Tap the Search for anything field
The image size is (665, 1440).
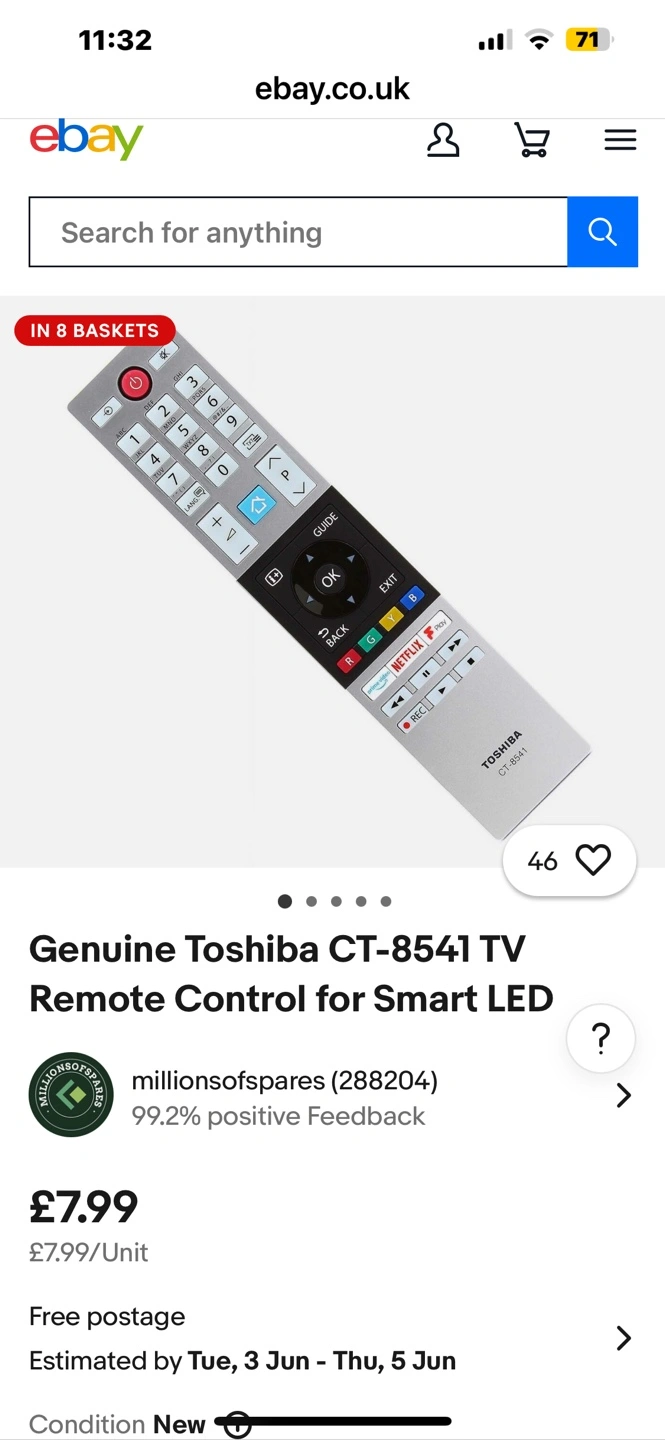tap(298, 232)
